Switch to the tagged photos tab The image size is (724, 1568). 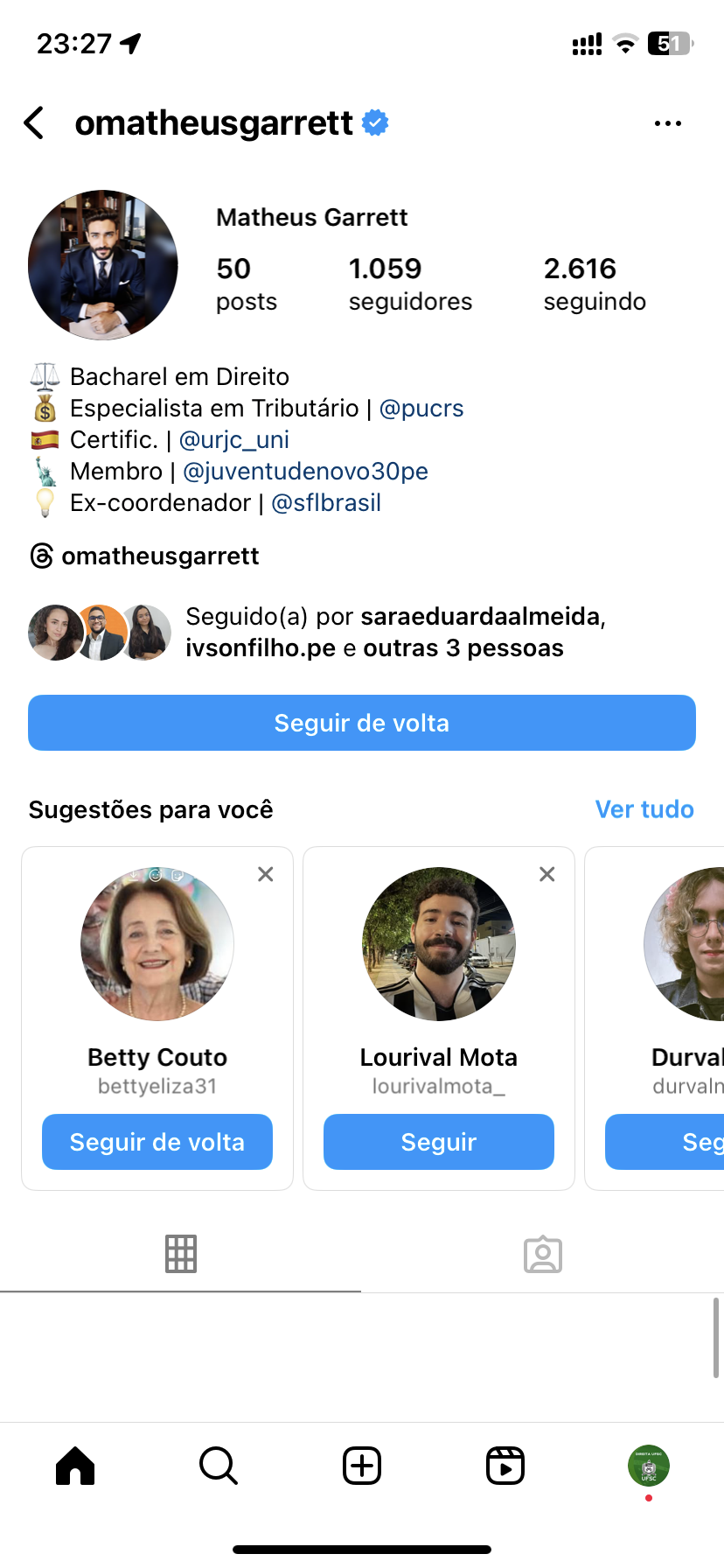pos(543,1255)
